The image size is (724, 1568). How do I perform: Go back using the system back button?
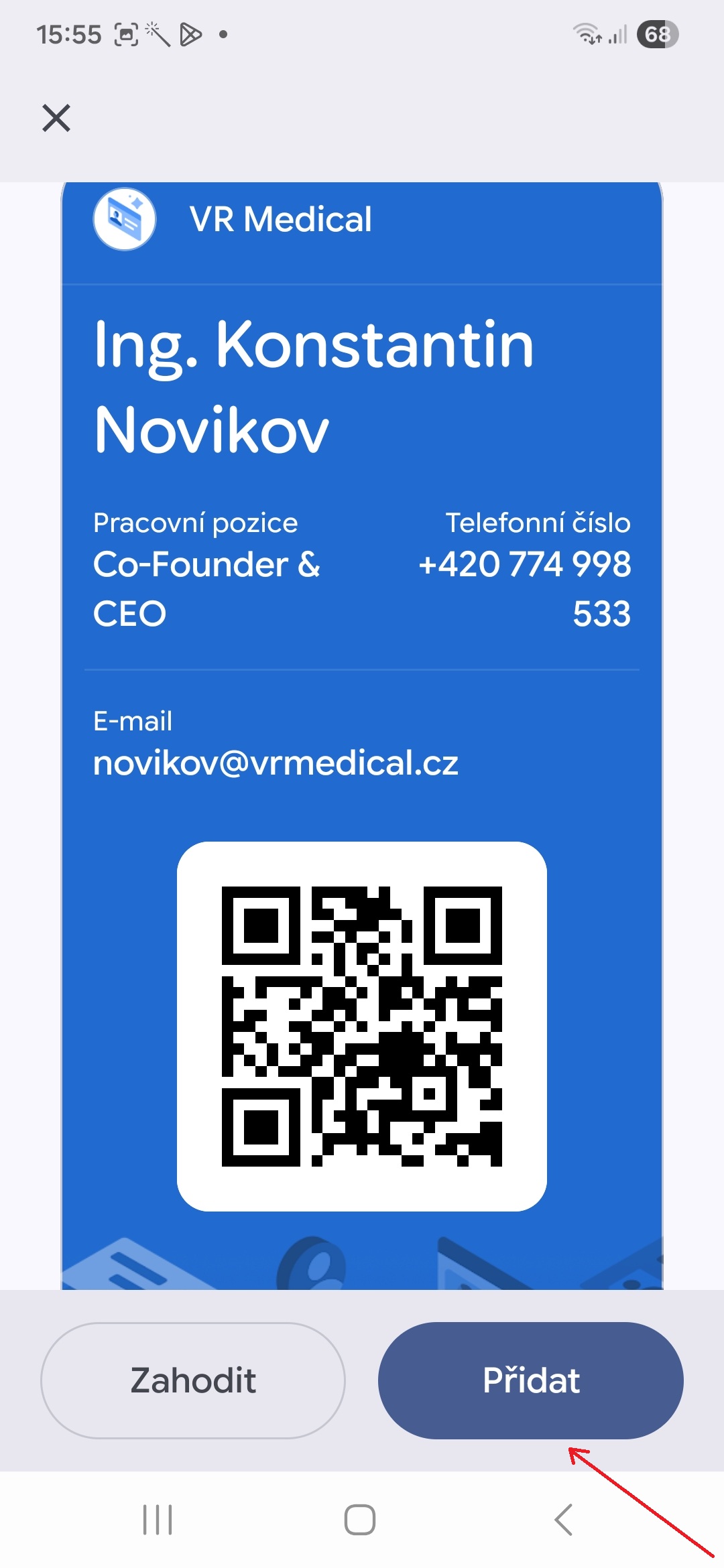tap(564, 1519)
